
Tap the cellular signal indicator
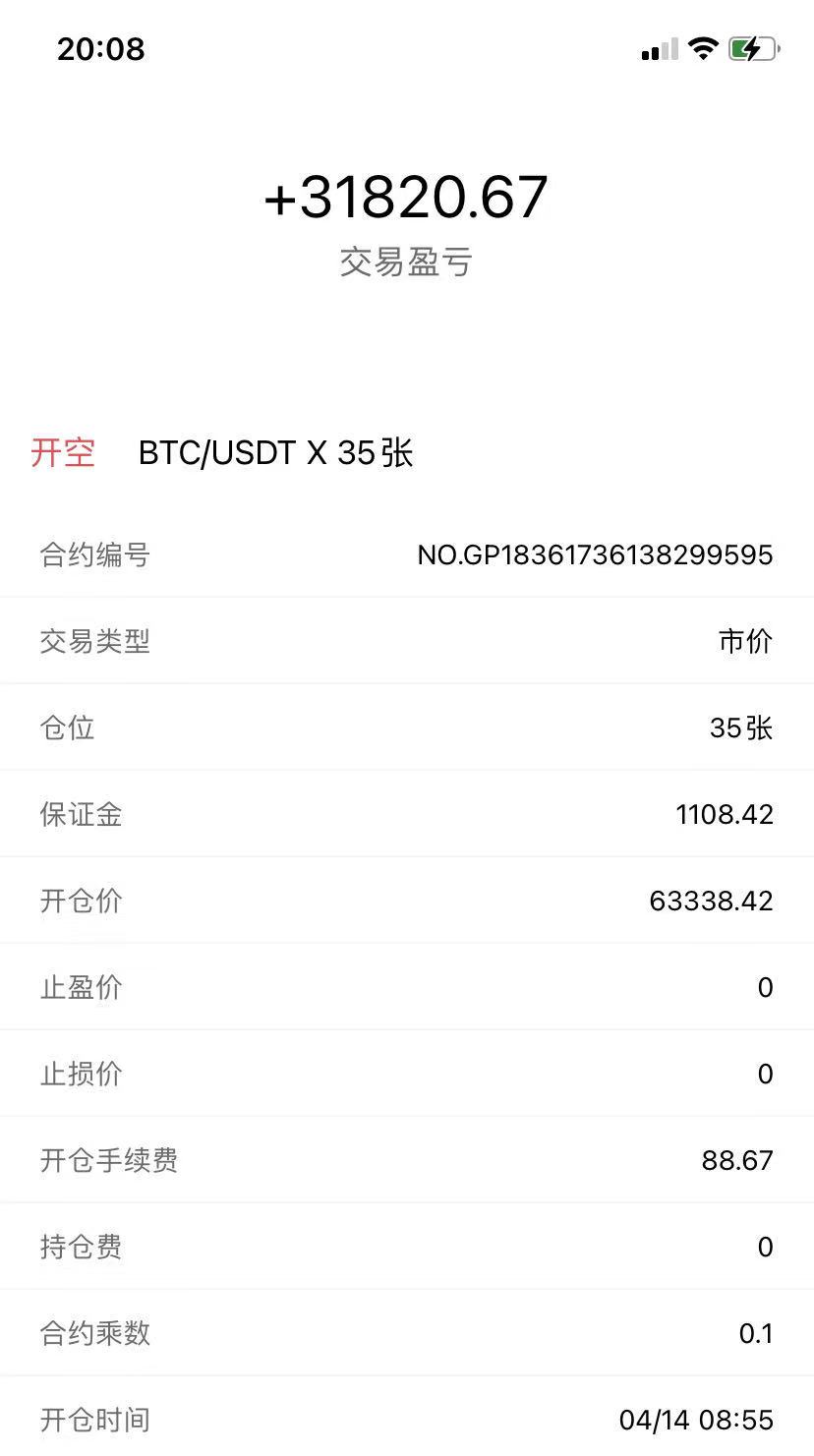(x=657, y=50)
